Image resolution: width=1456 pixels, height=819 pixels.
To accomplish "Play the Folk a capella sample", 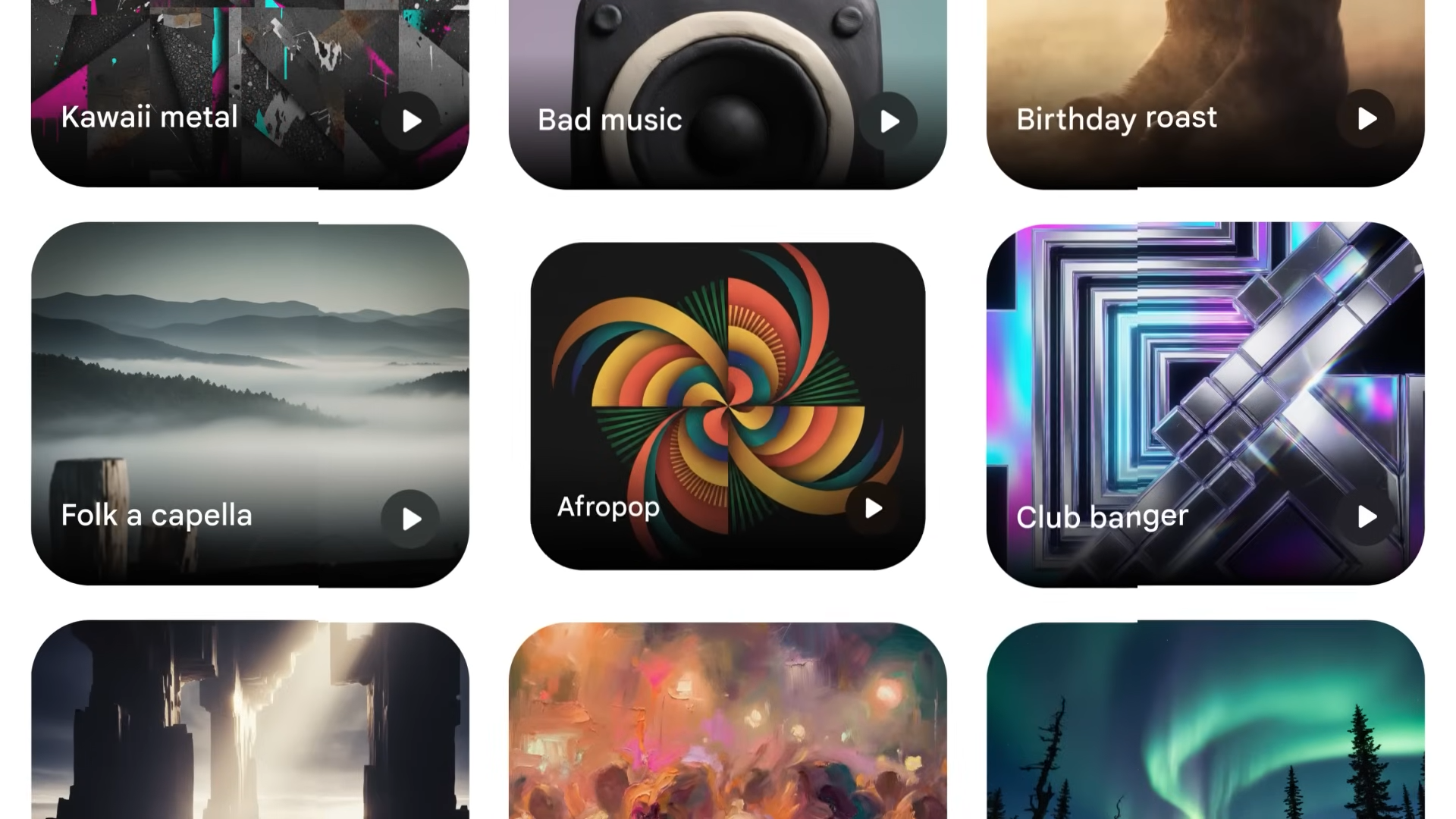I will tap(410, 519).
